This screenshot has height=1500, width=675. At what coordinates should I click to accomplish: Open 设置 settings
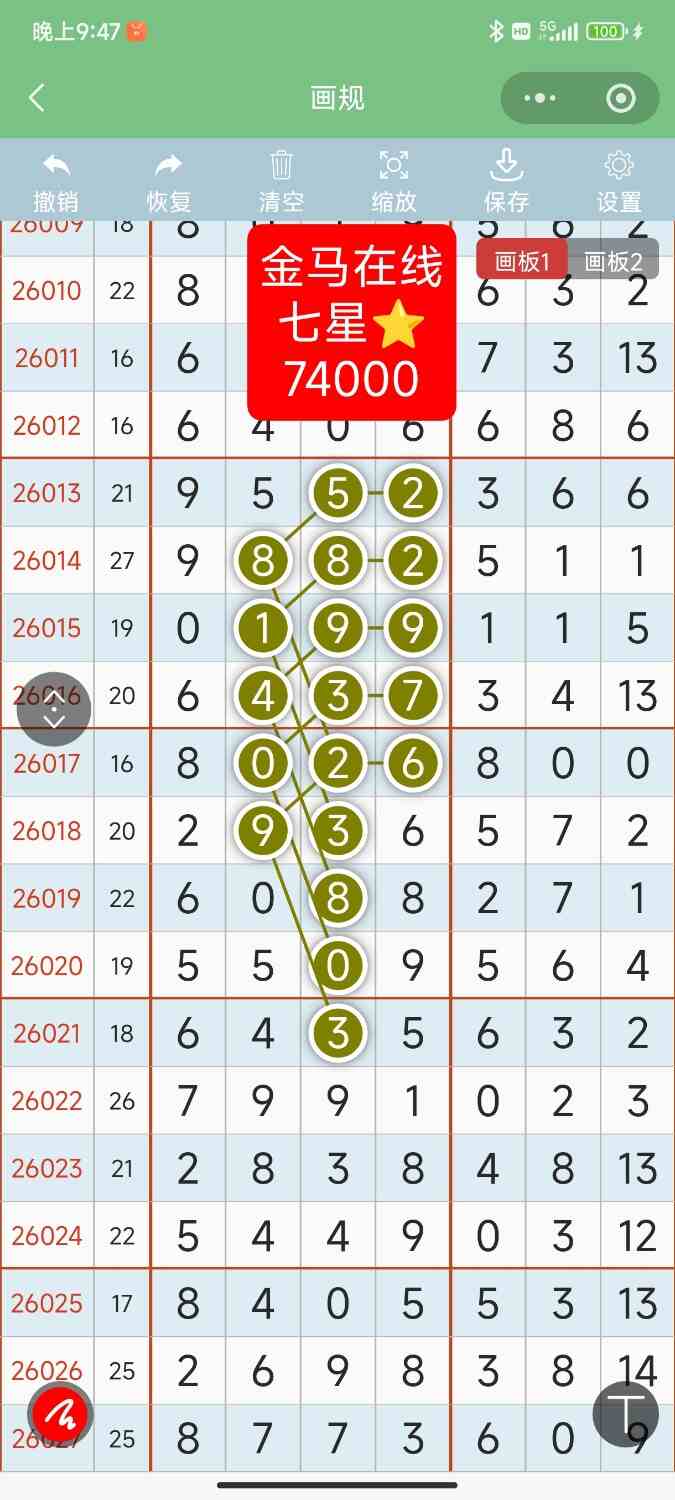pyautogui.click(x=619, y=181)
